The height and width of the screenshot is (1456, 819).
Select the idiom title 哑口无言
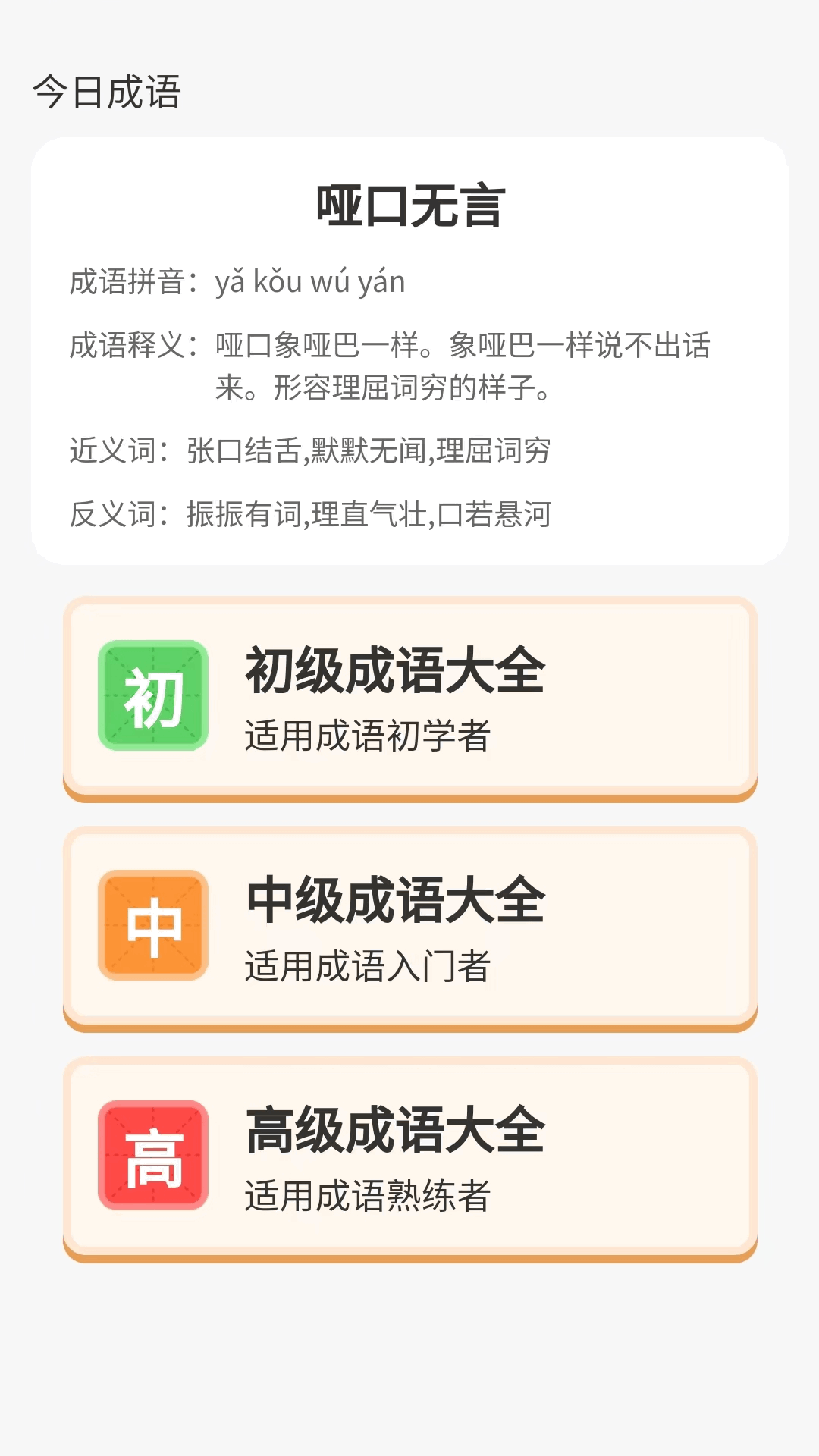click(x=409, y=205)
